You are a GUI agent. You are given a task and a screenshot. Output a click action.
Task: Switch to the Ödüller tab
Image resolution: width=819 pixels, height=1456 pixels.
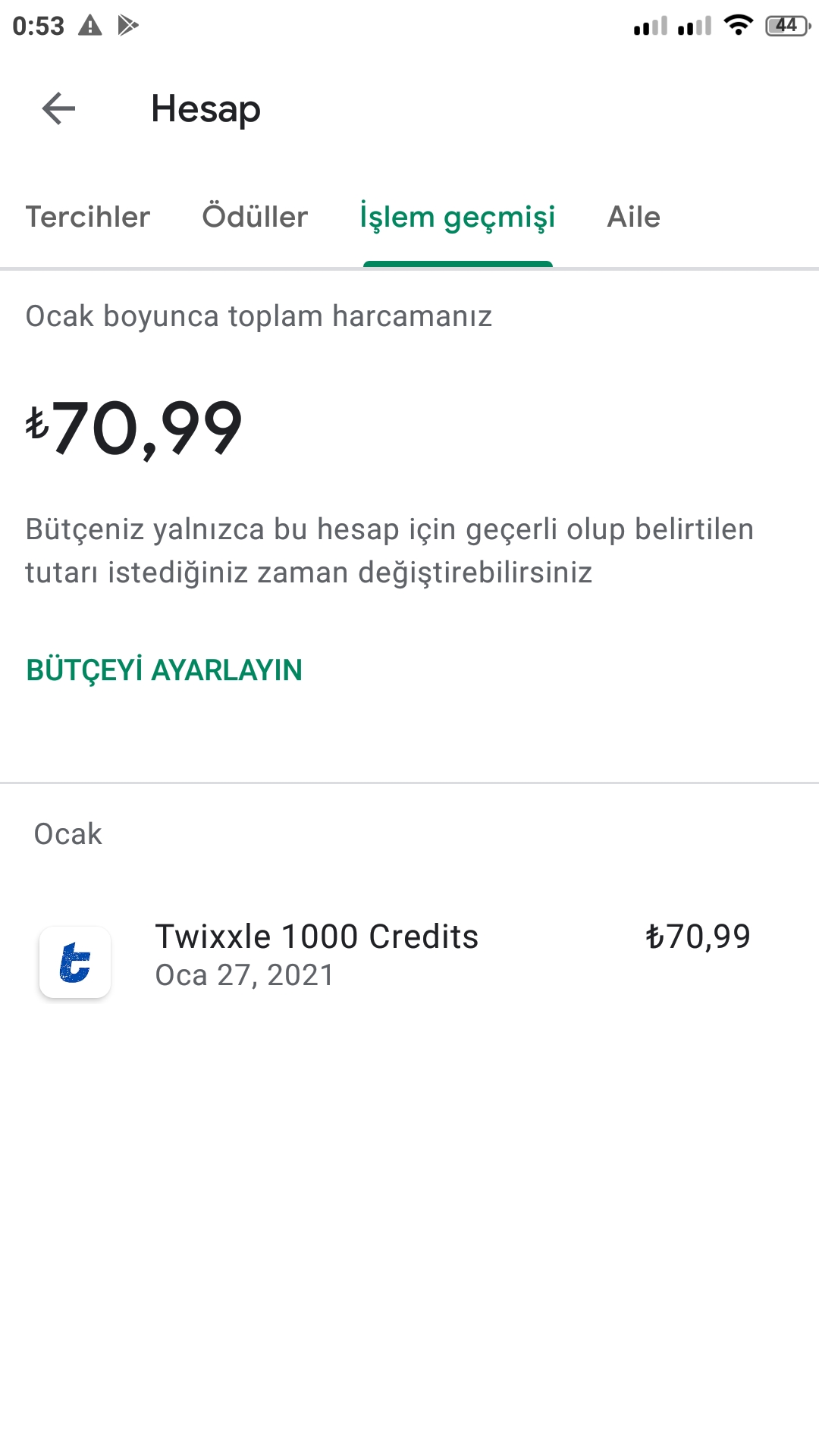click(255, 217)
